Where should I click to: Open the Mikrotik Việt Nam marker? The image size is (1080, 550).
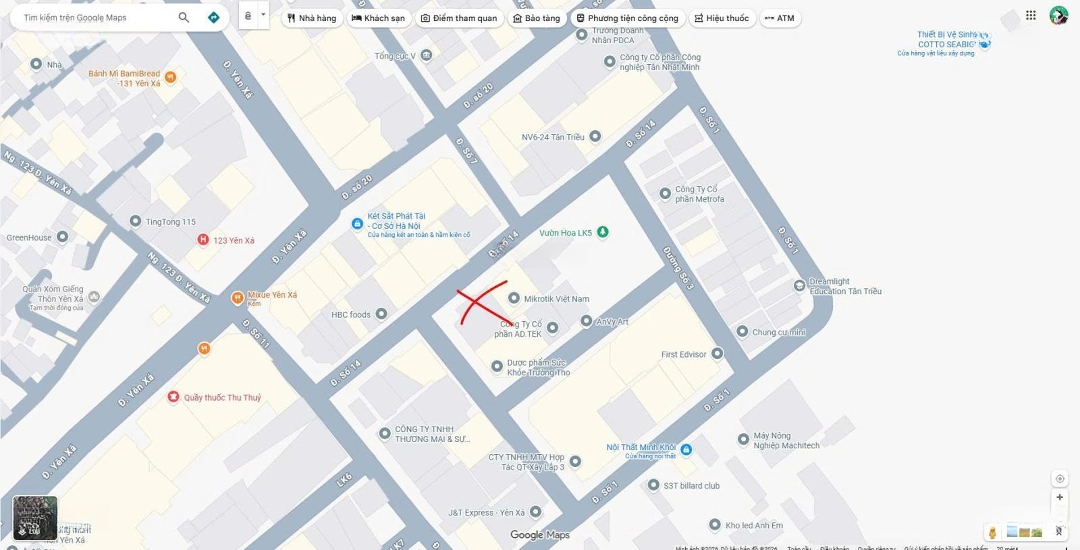coord(514,298)
